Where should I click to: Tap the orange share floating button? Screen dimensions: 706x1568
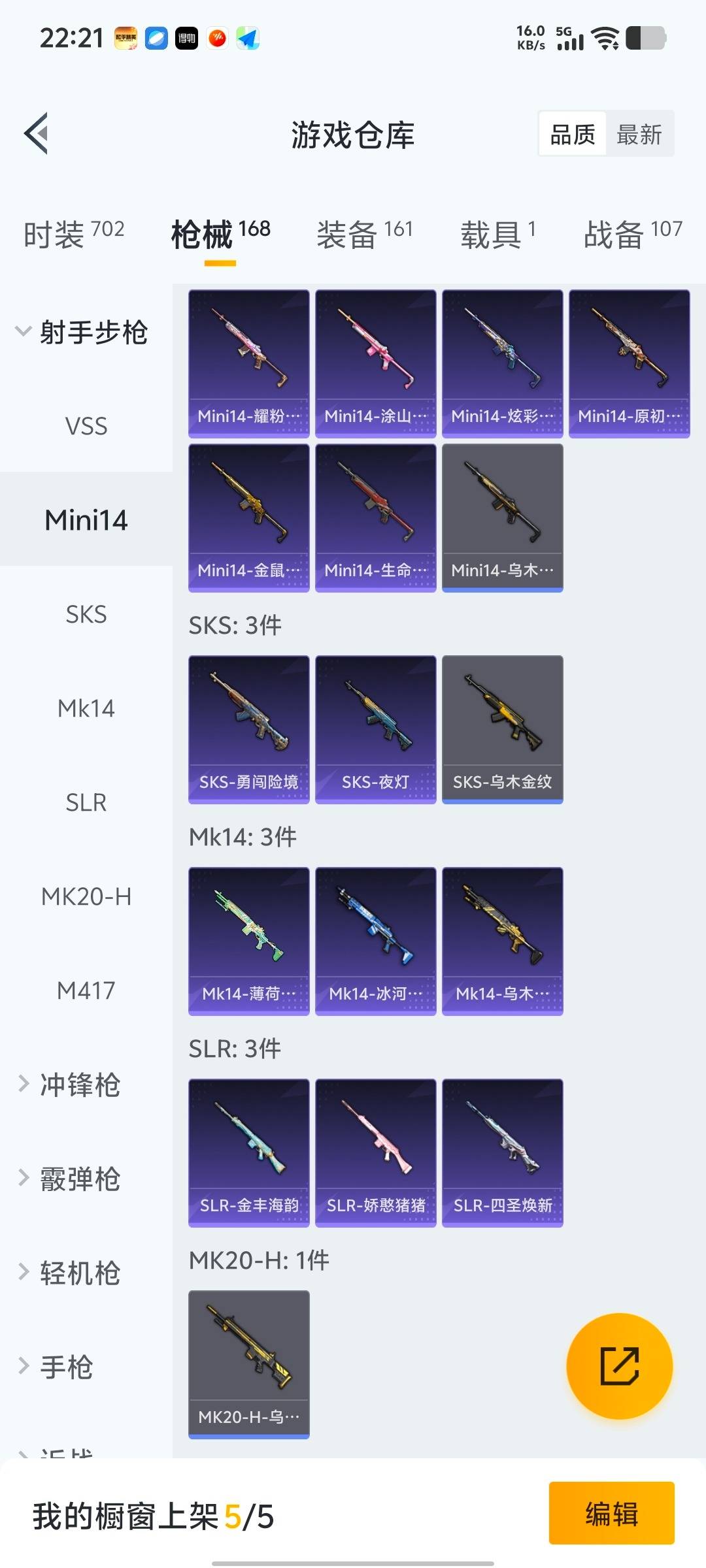coord(619,1365)
